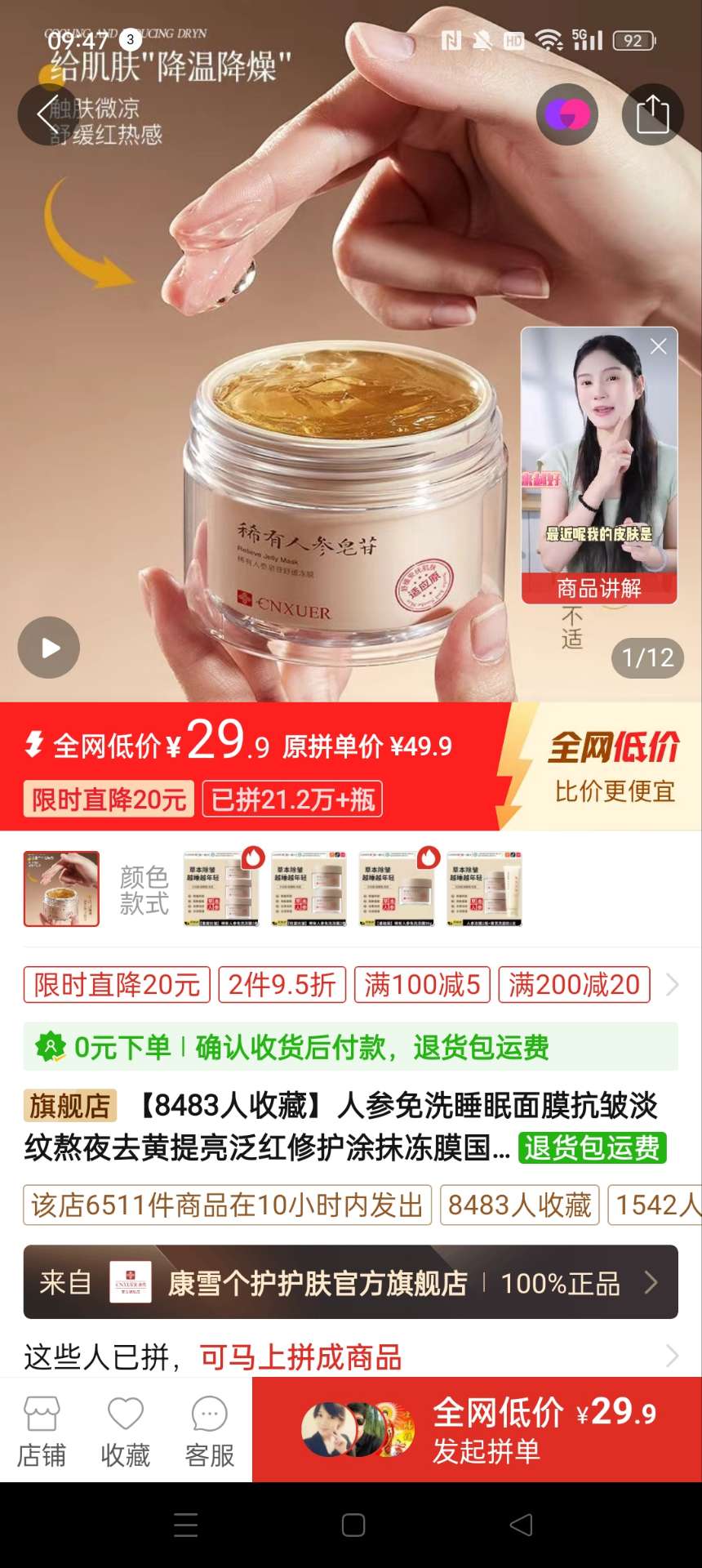This screenshot has width=702, height=1568.
Task: Select the first product variant thumbnail
Action: click(61, 889)
